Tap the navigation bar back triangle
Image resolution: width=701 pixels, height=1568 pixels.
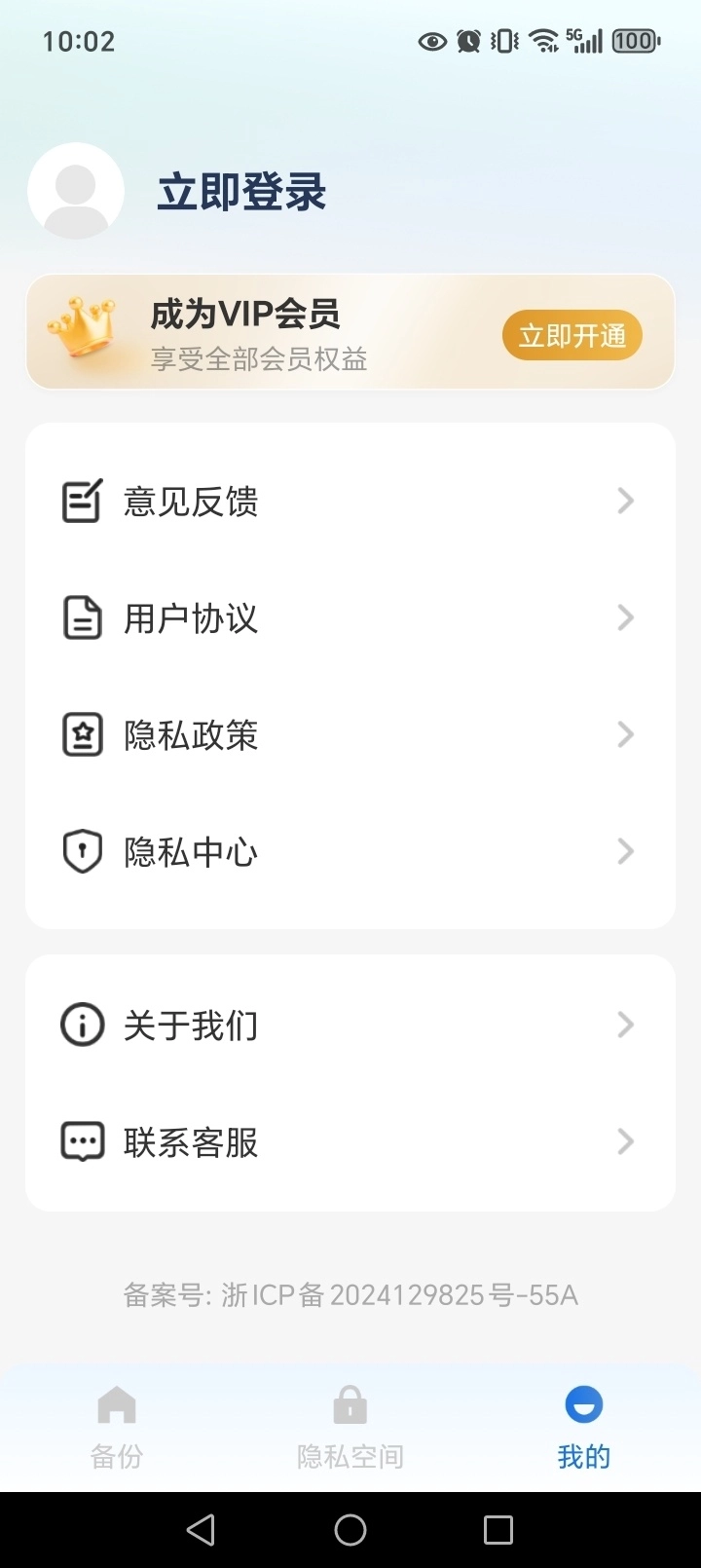(x=202, y=1528)
